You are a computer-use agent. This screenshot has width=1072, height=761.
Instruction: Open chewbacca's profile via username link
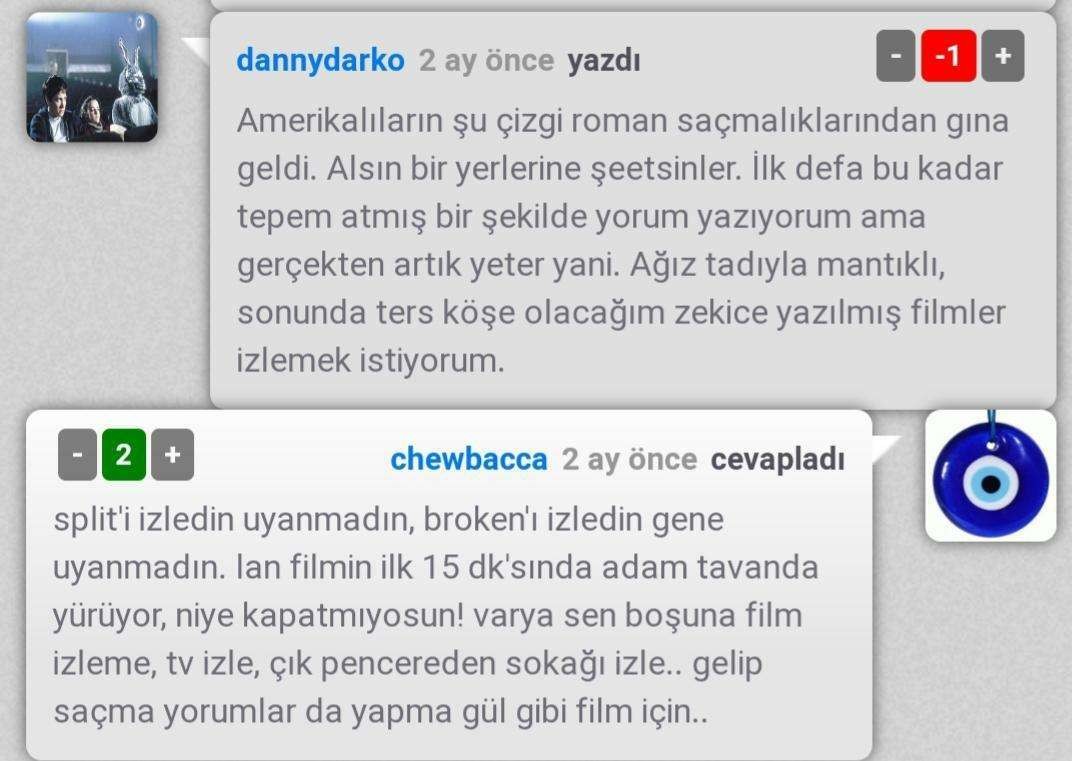point(468,459)
